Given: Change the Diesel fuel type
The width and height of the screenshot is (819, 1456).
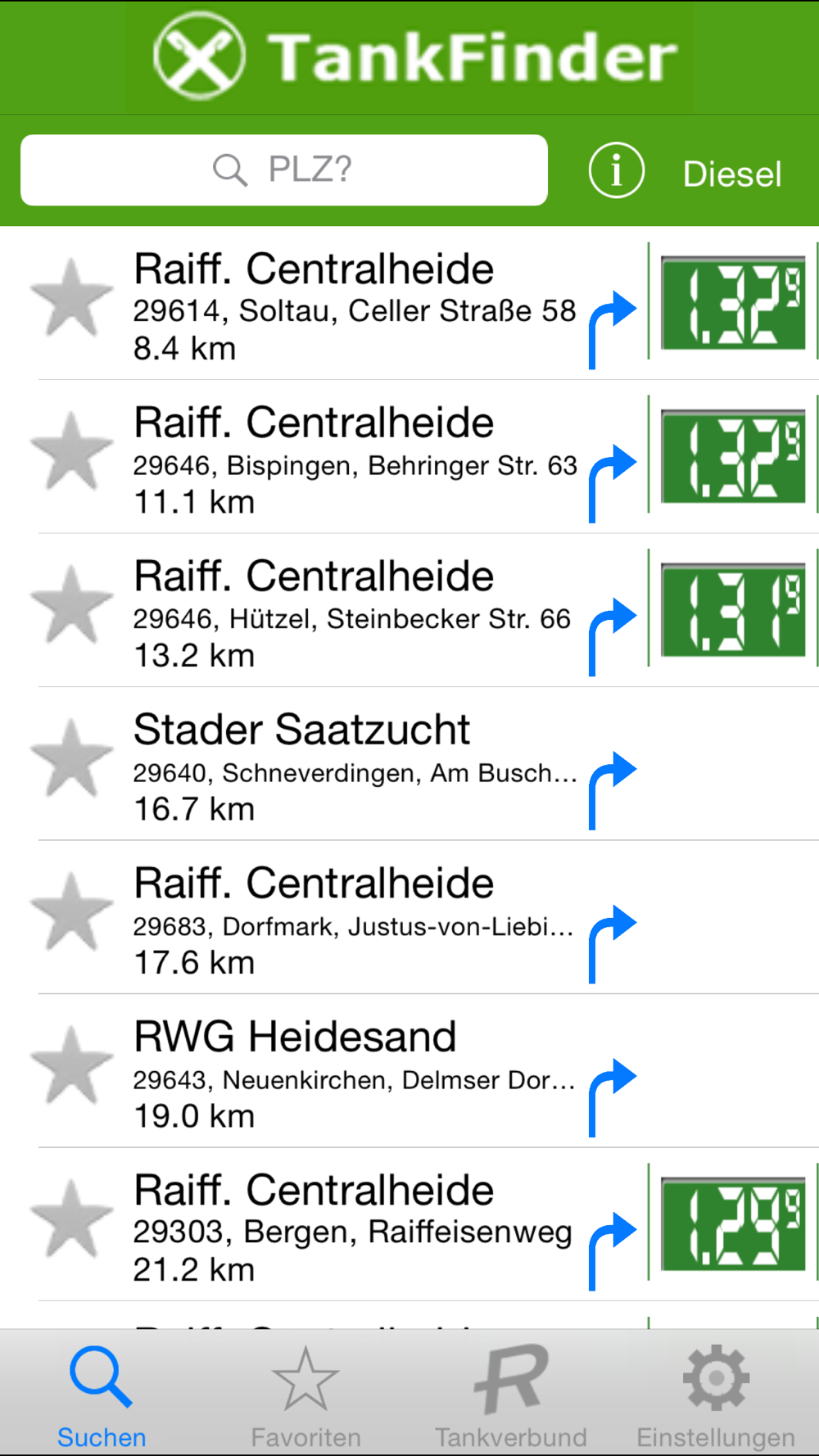Looking at the screenshot, I should 732,174.
